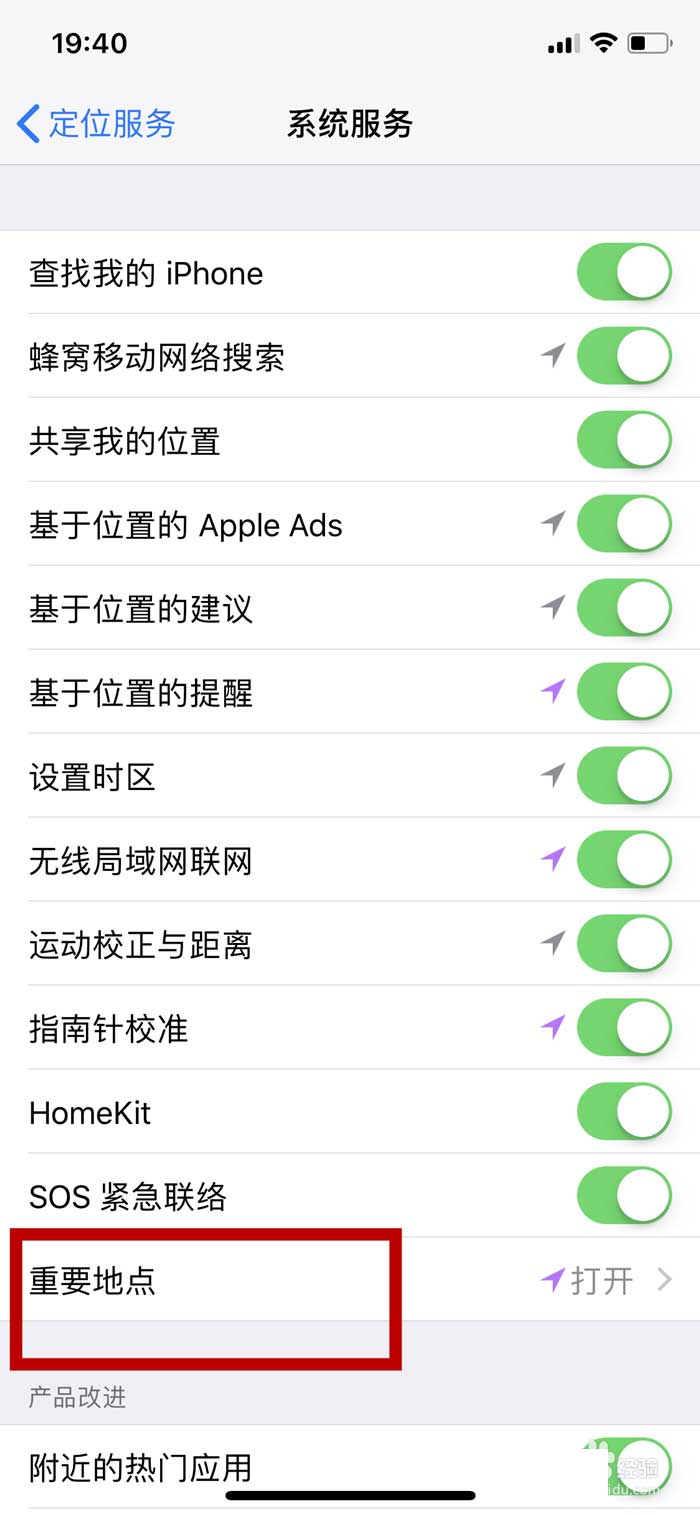The height and width of the screenshot is (1515, 700).
Task: Toggle 指南针校准 switch
Action: click(624, 1028)
